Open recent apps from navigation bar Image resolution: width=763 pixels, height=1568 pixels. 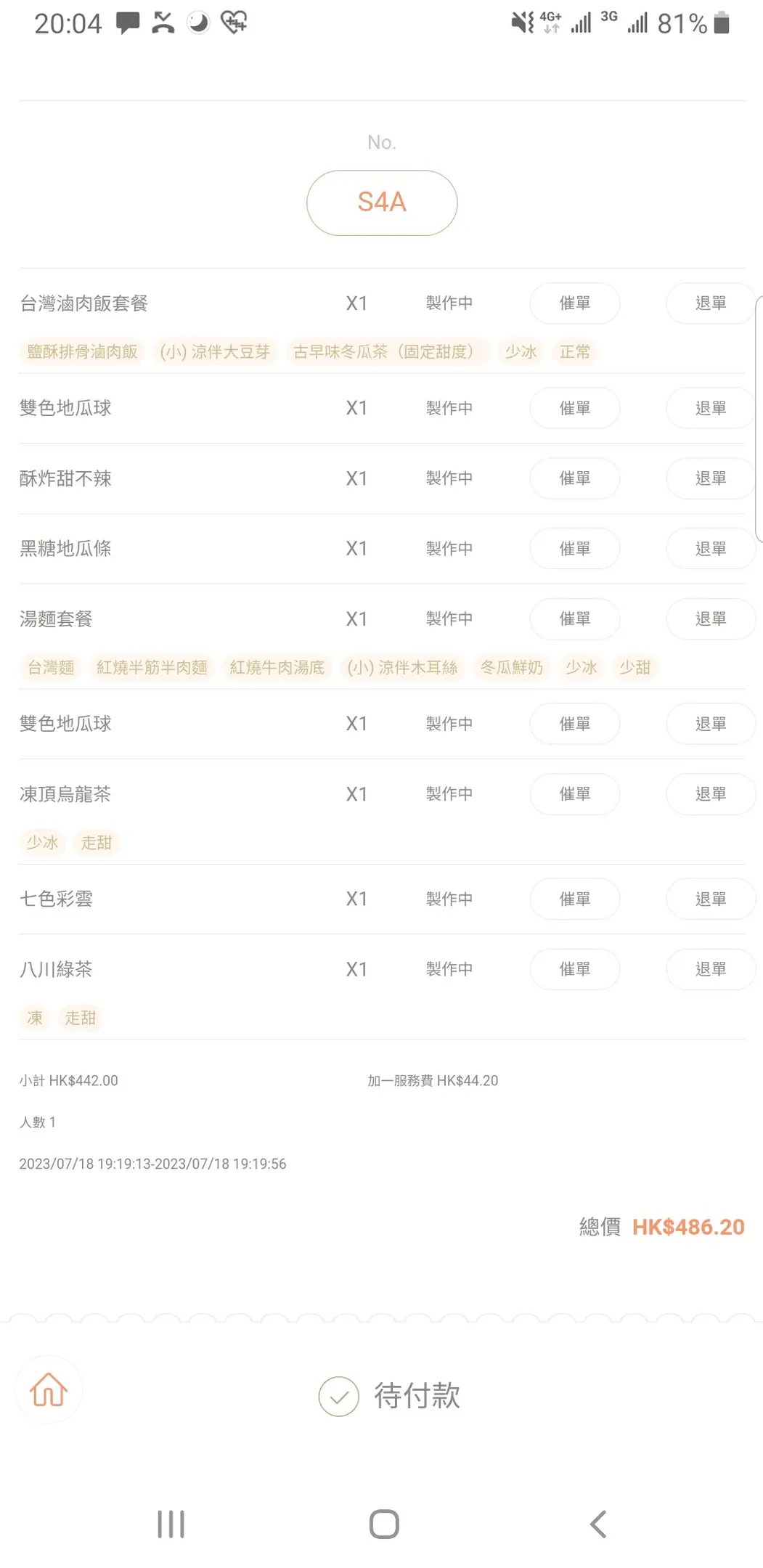(171, 1524)
